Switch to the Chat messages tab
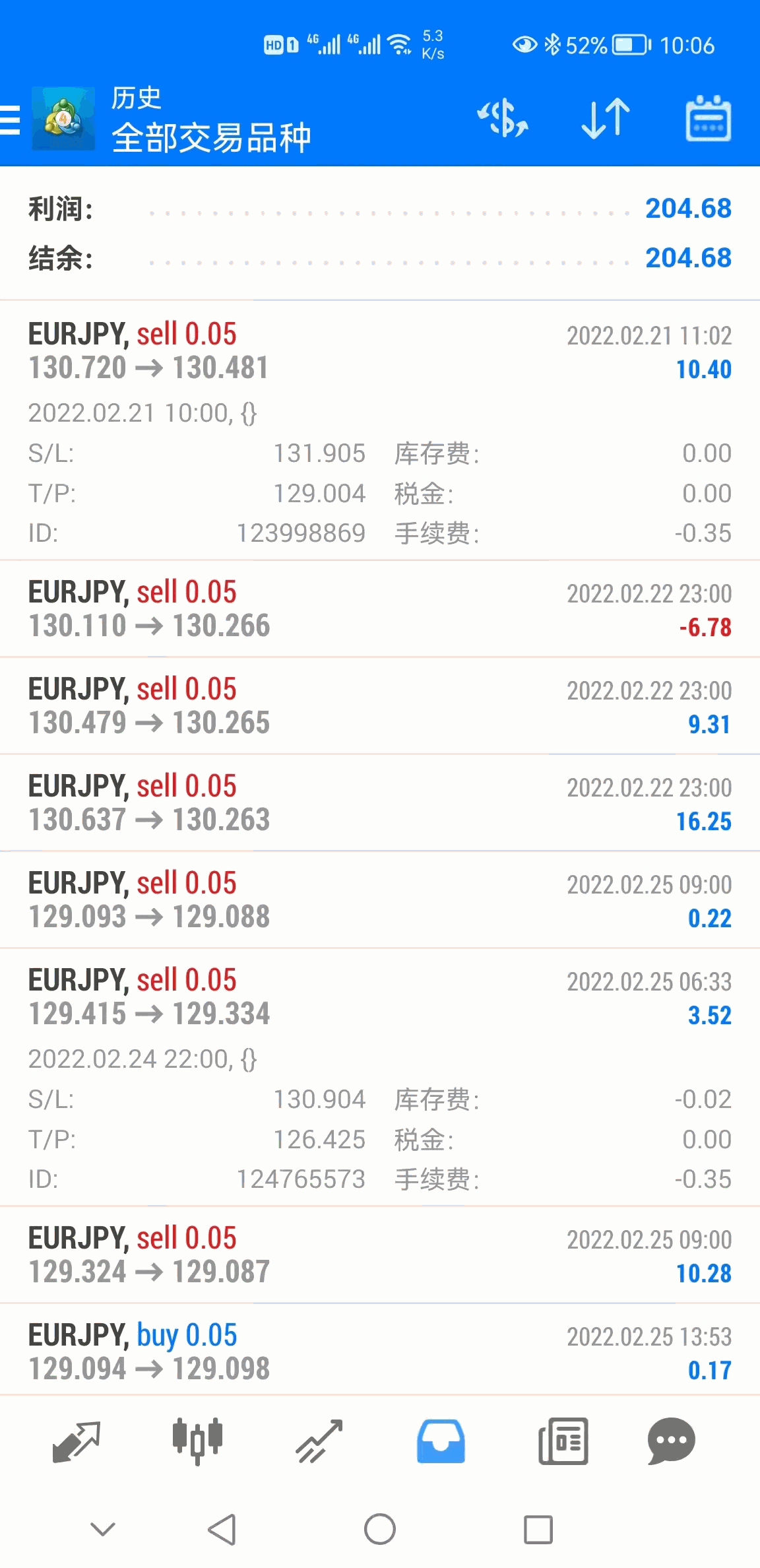Image resolution: width=760 pixels, height=1568 pixels. (671, 1441)
